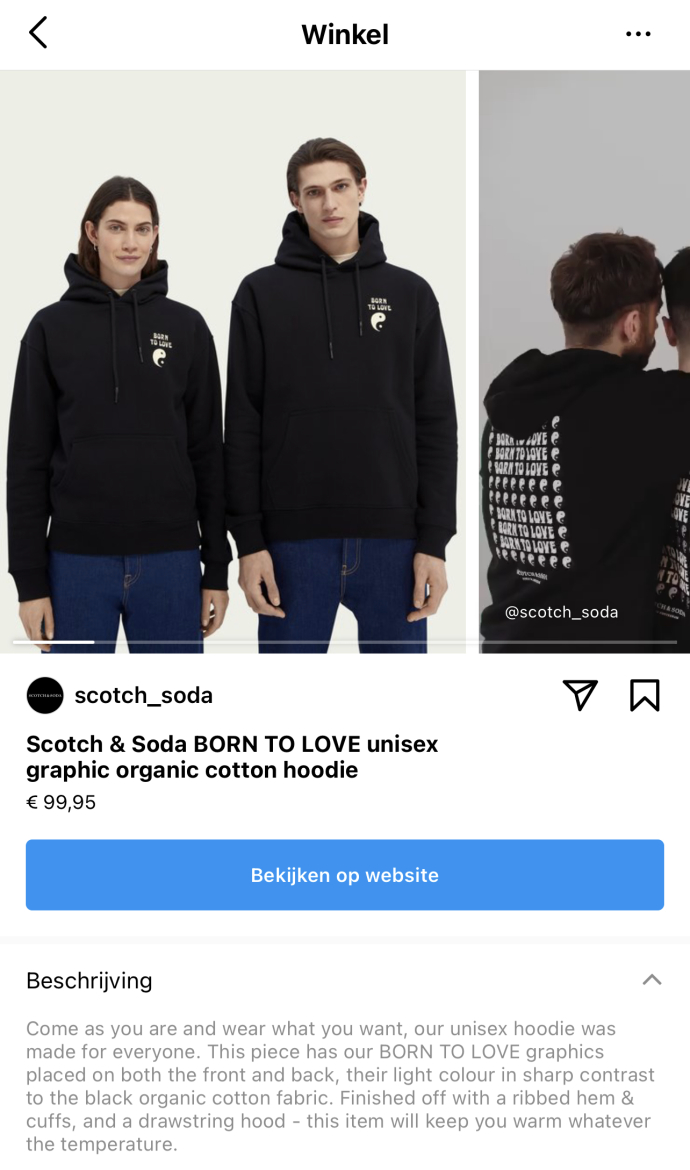Open the three-dot overflow menu
The image size is (690, 1170).
coord(638,34)
